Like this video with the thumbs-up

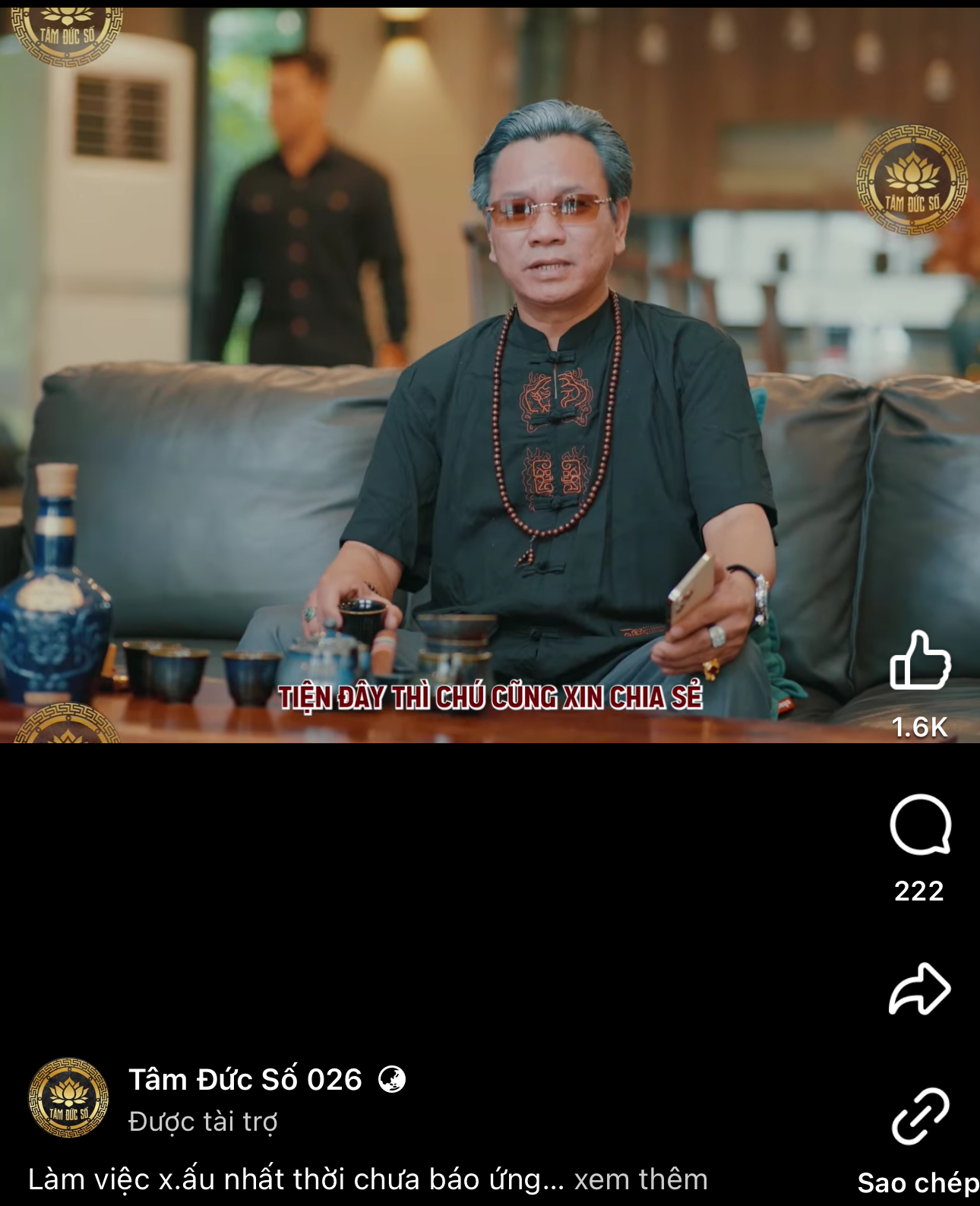pyautogui.click(x=919, y=661)
